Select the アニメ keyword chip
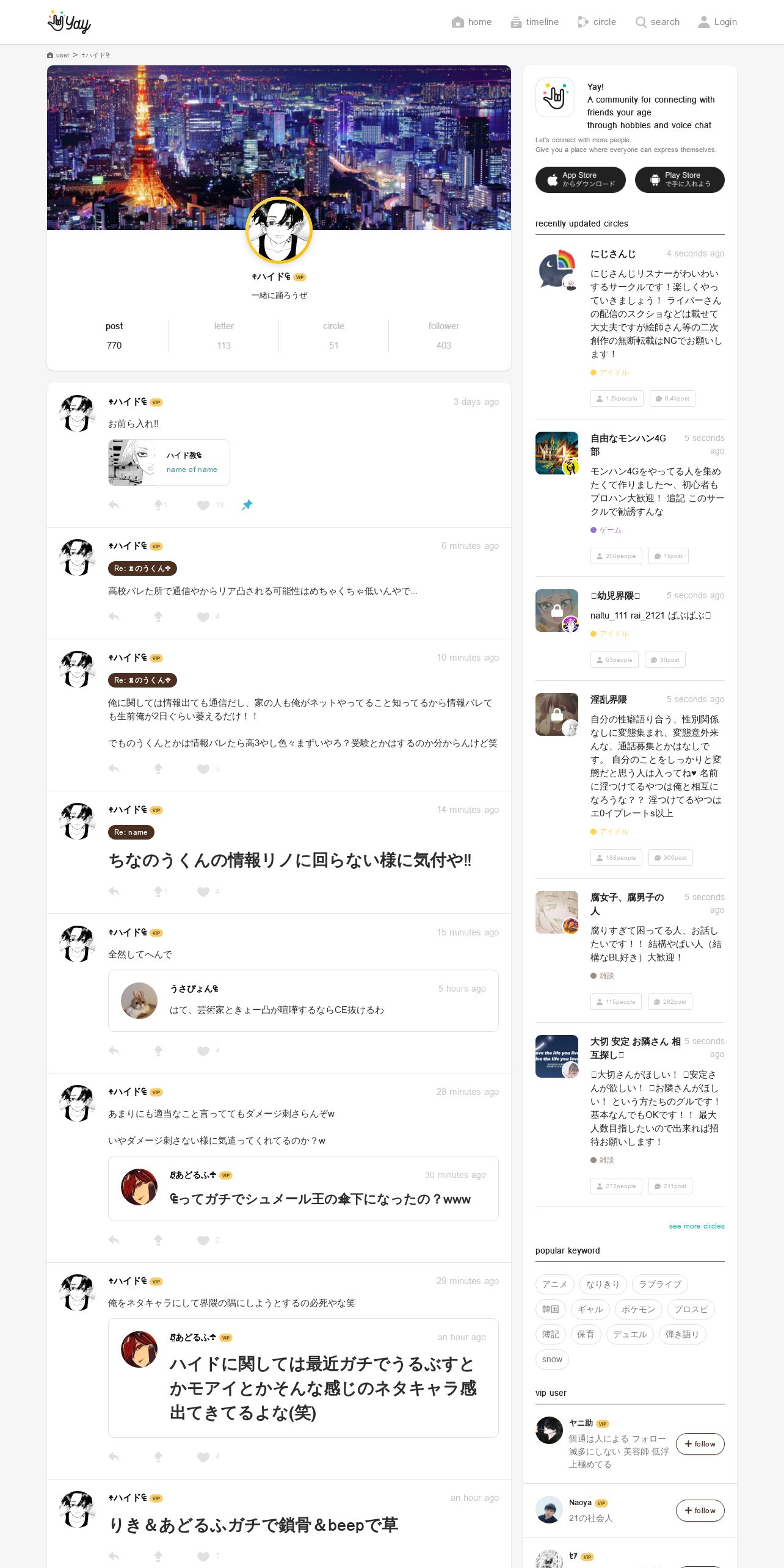The image size is (784, 1568). [554, 1284]
